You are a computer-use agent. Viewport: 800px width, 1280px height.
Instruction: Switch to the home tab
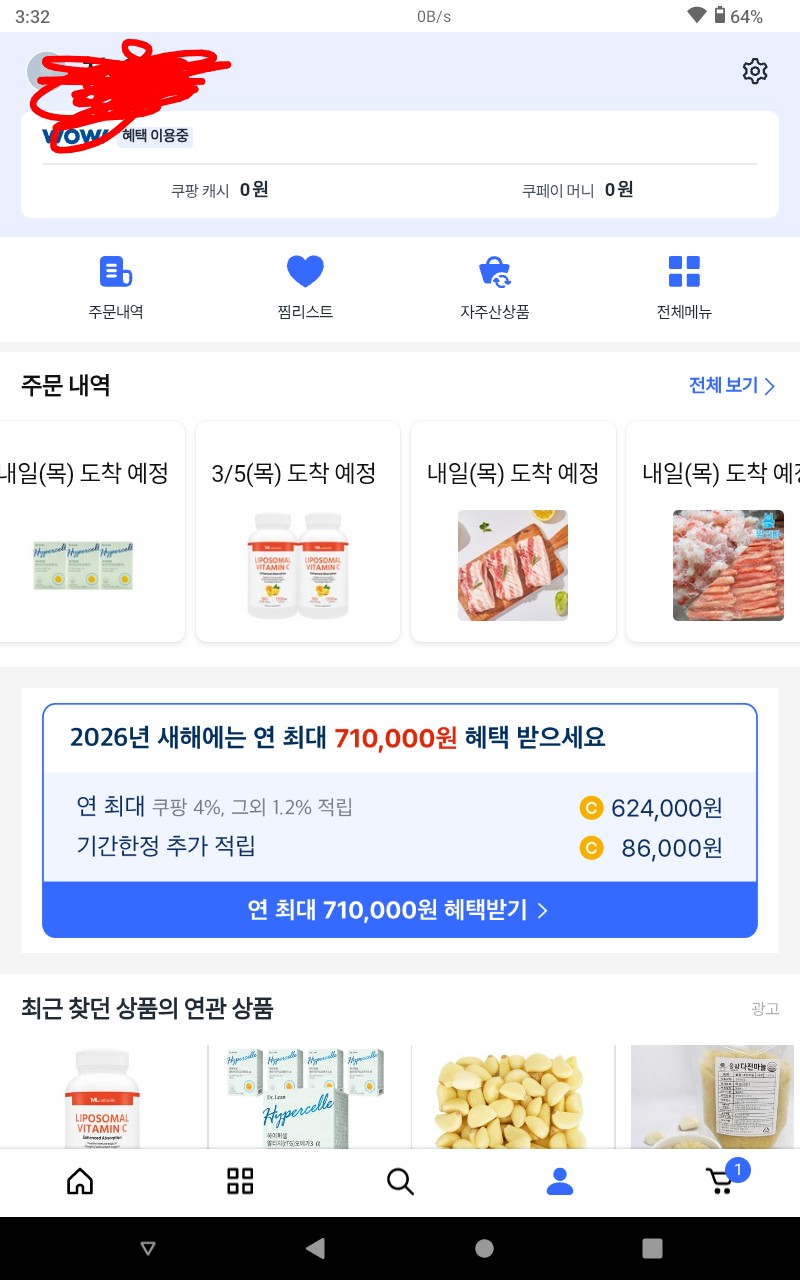[x=80, y=1182]
